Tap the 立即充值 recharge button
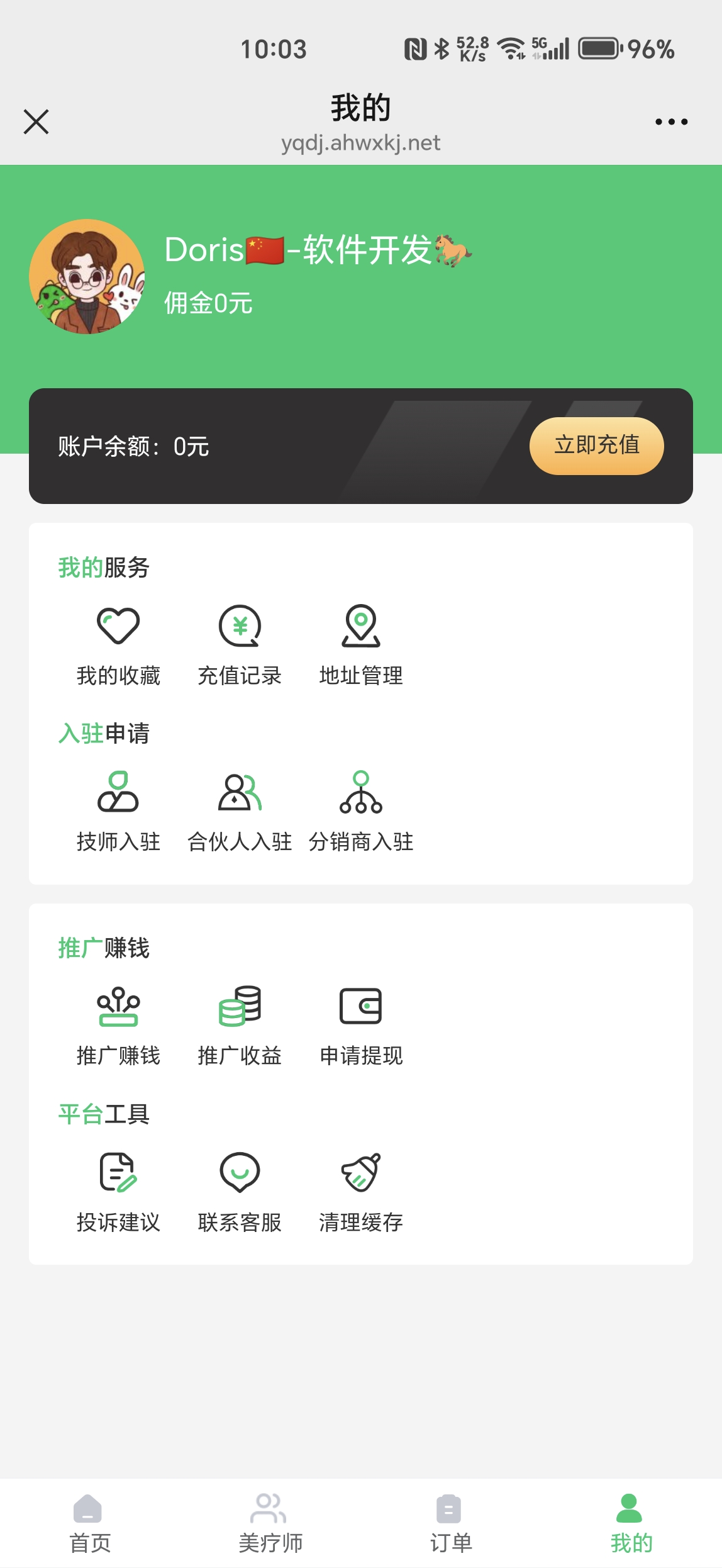This screenshot has width=722, height=1568. click(596, 445)
